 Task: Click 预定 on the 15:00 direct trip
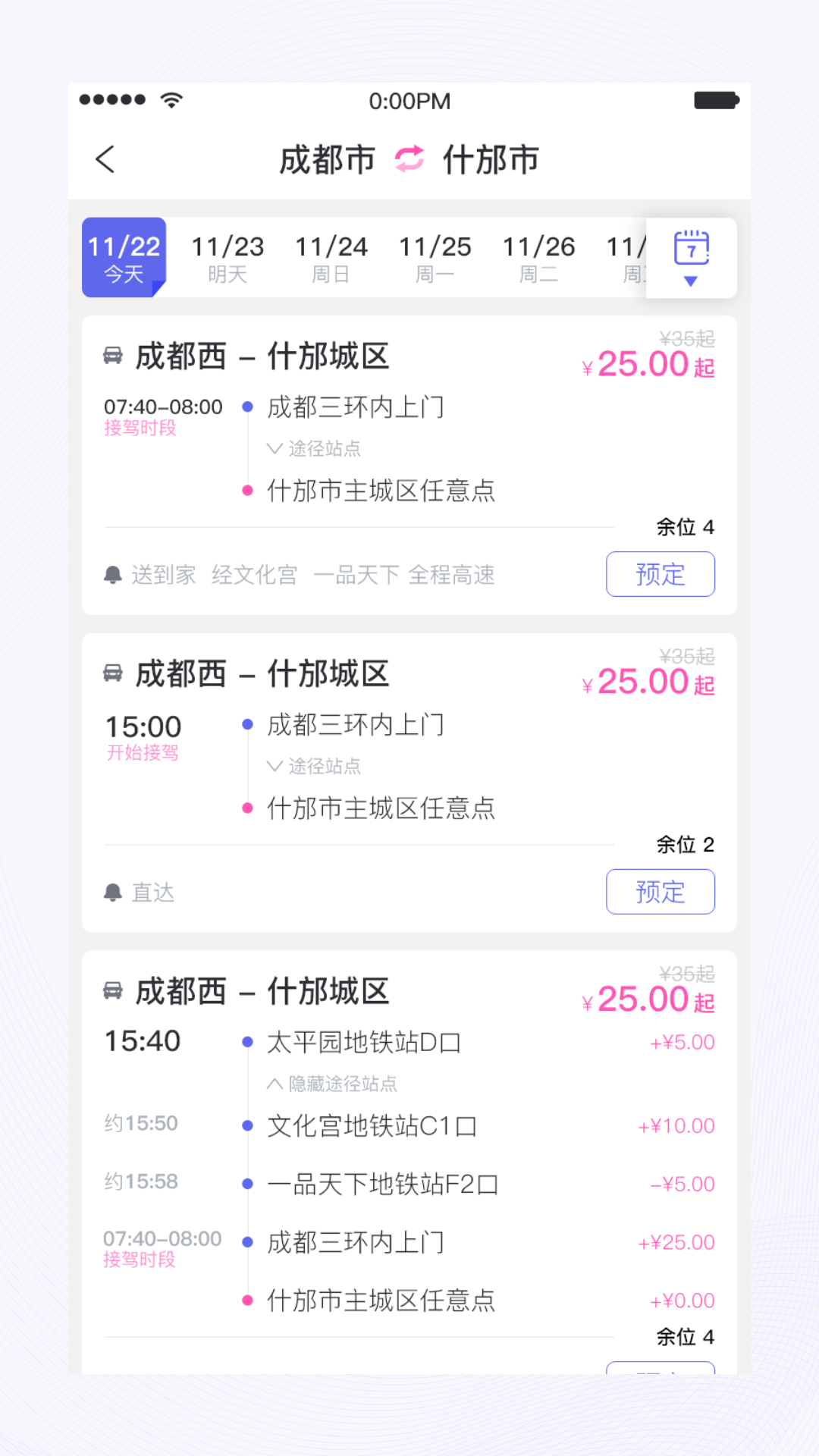point(660,892)
